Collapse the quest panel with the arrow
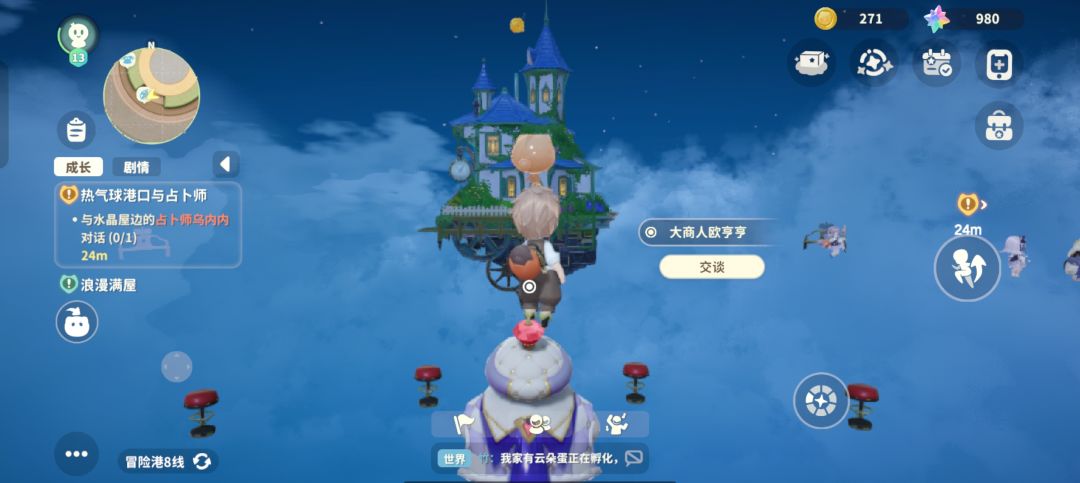 [x=225, y=165]
